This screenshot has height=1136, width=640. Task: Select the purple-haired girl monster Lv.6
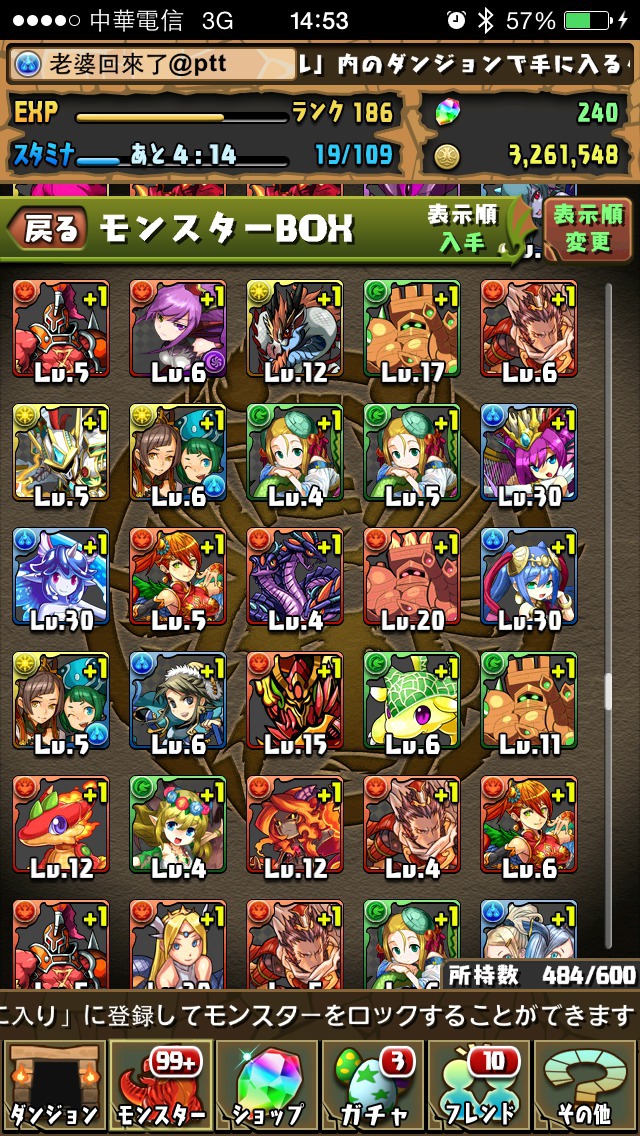[178, 328]
